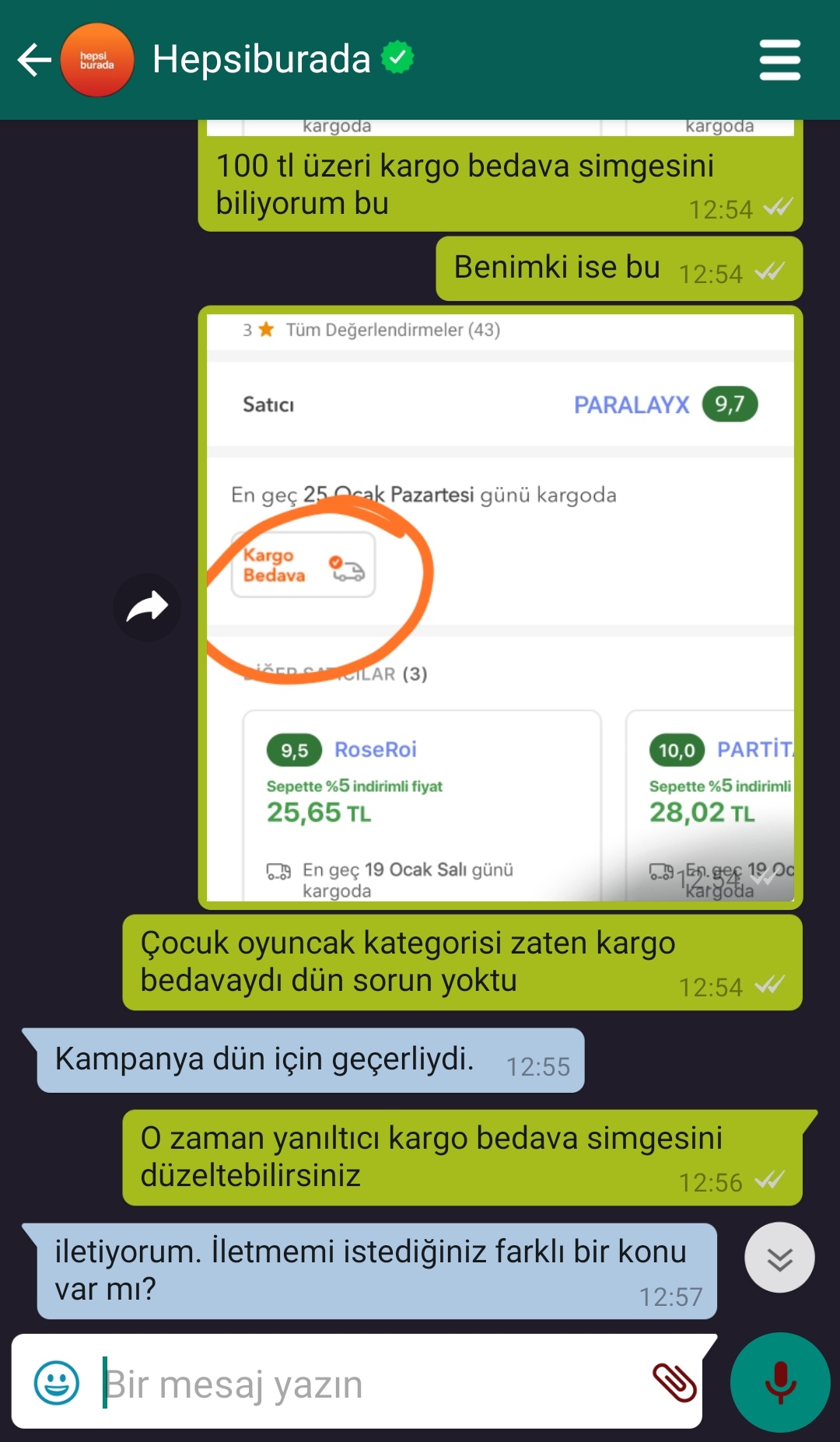This screenshot has width=840, height=1442.
Task: Record a voice message
Action: (780, 1382)
